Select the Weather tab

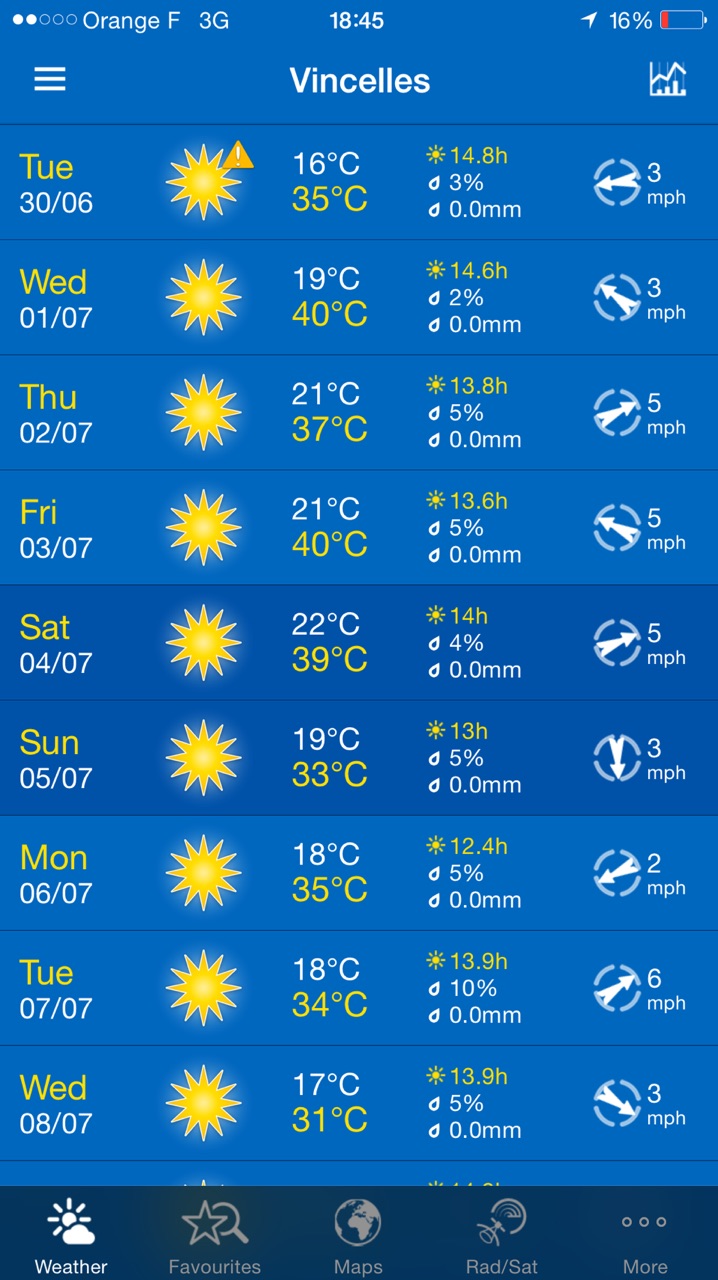coord(71,1235)
